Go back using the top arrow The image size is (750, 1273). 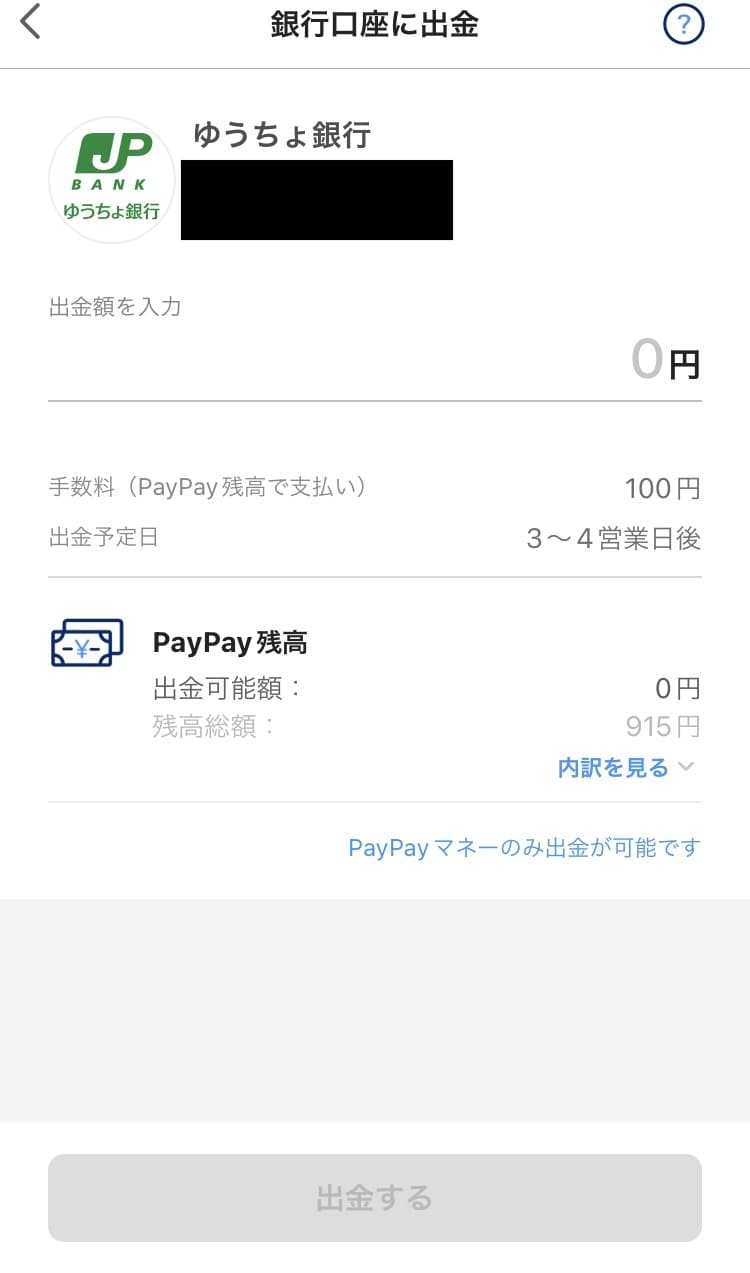point(31,22)
